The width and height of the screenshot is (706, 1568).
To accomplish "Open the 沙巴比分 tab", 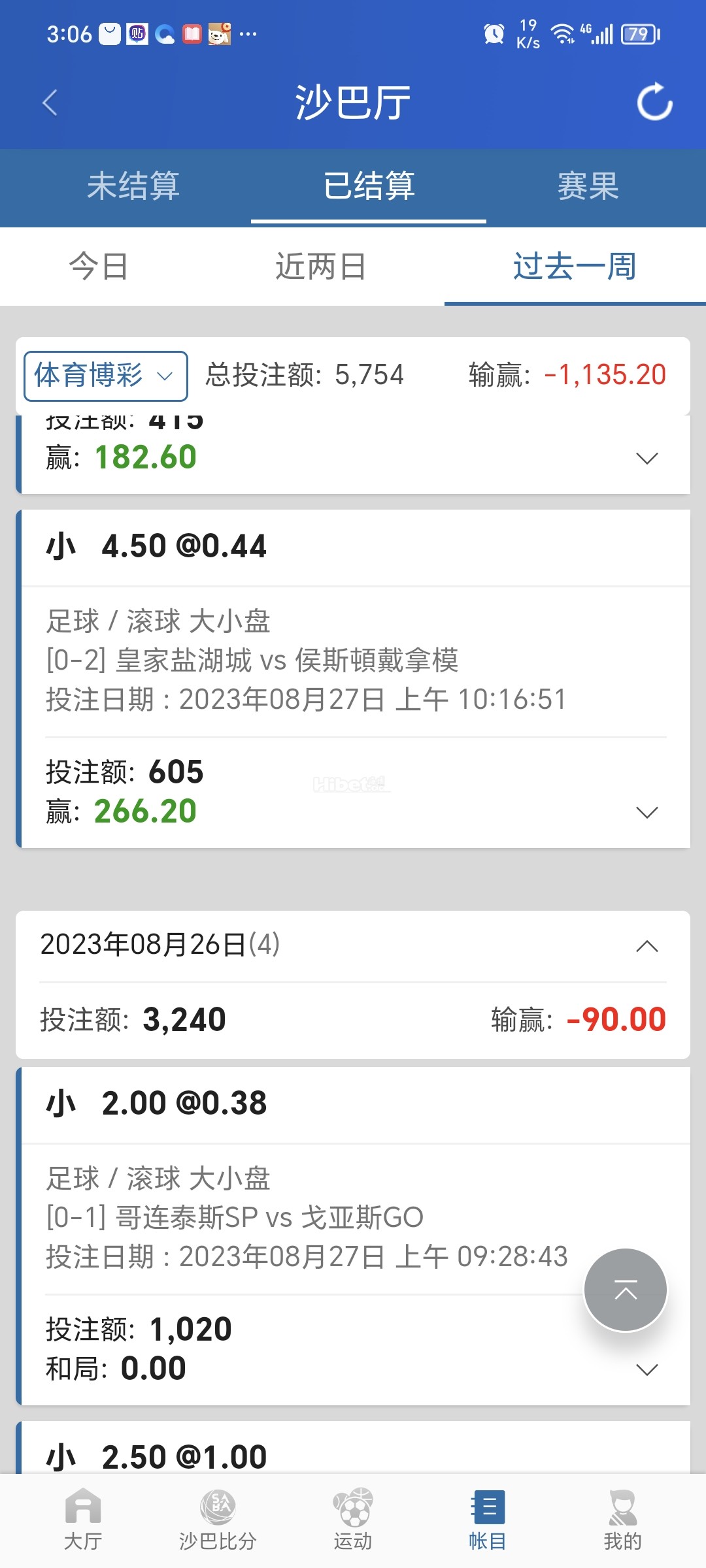I will (x=218, y=1520).
